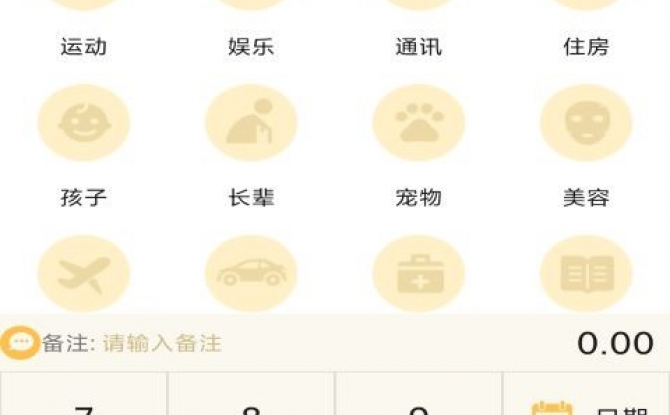Choose the airplane travel category
Screen dimensions: 670x415
[x=83, y=273]
